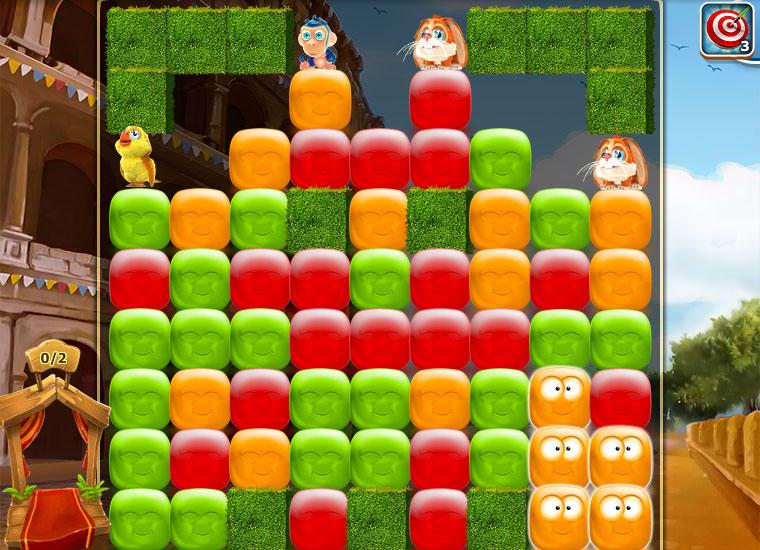Pop the orange block under the blue monkey
The image size is (760, 550).
click(319, 99)
